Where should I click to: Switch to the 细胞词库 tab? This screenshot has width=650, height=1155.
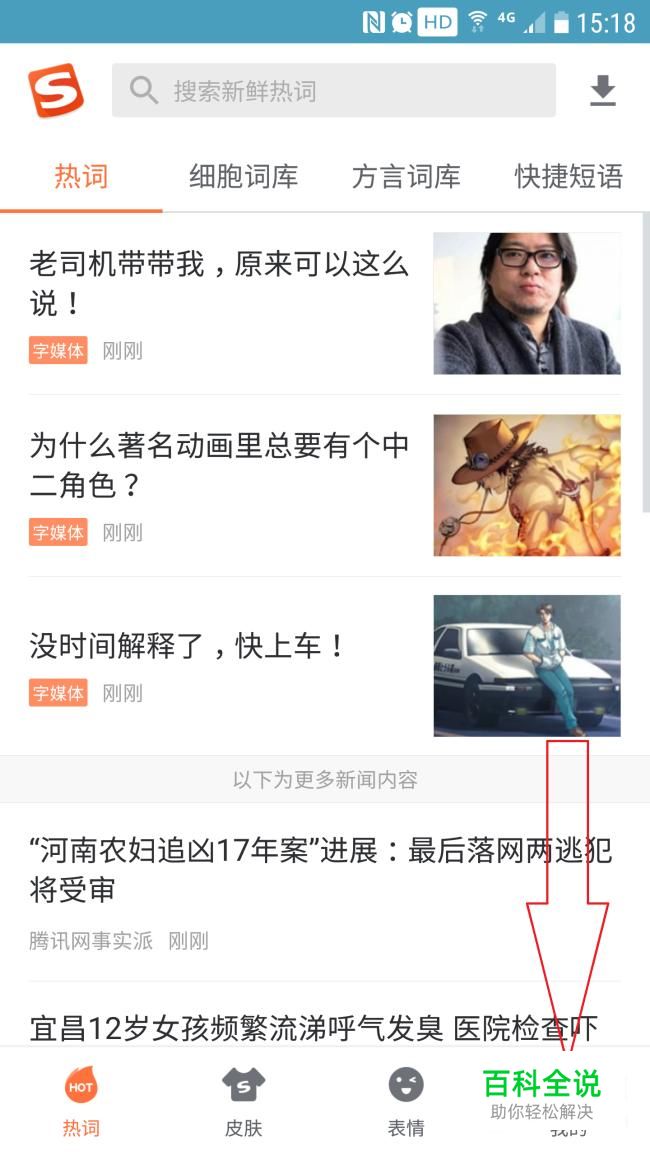pyautogui.click(x=244, y=178)
